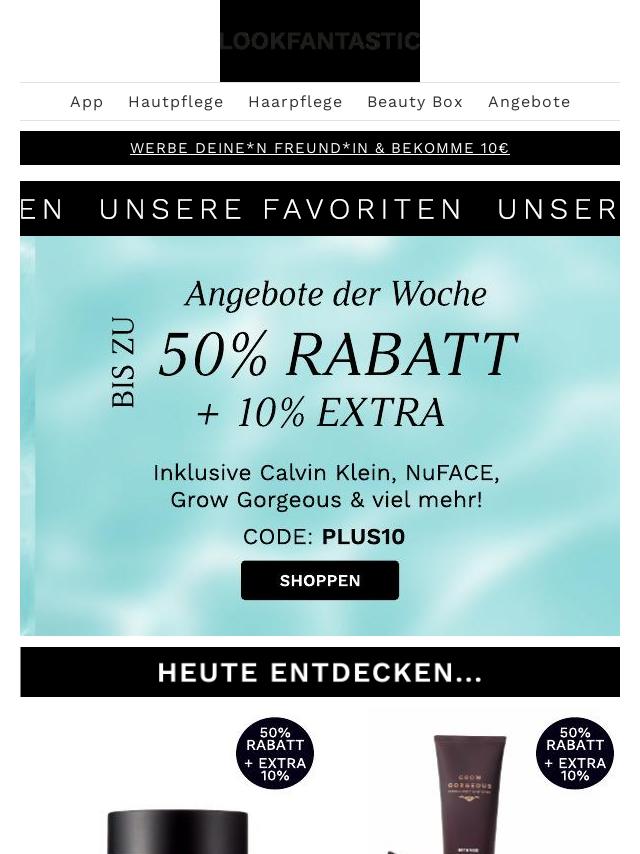
Task: Tap the SHOPPEN button
Action: [320, 580]
